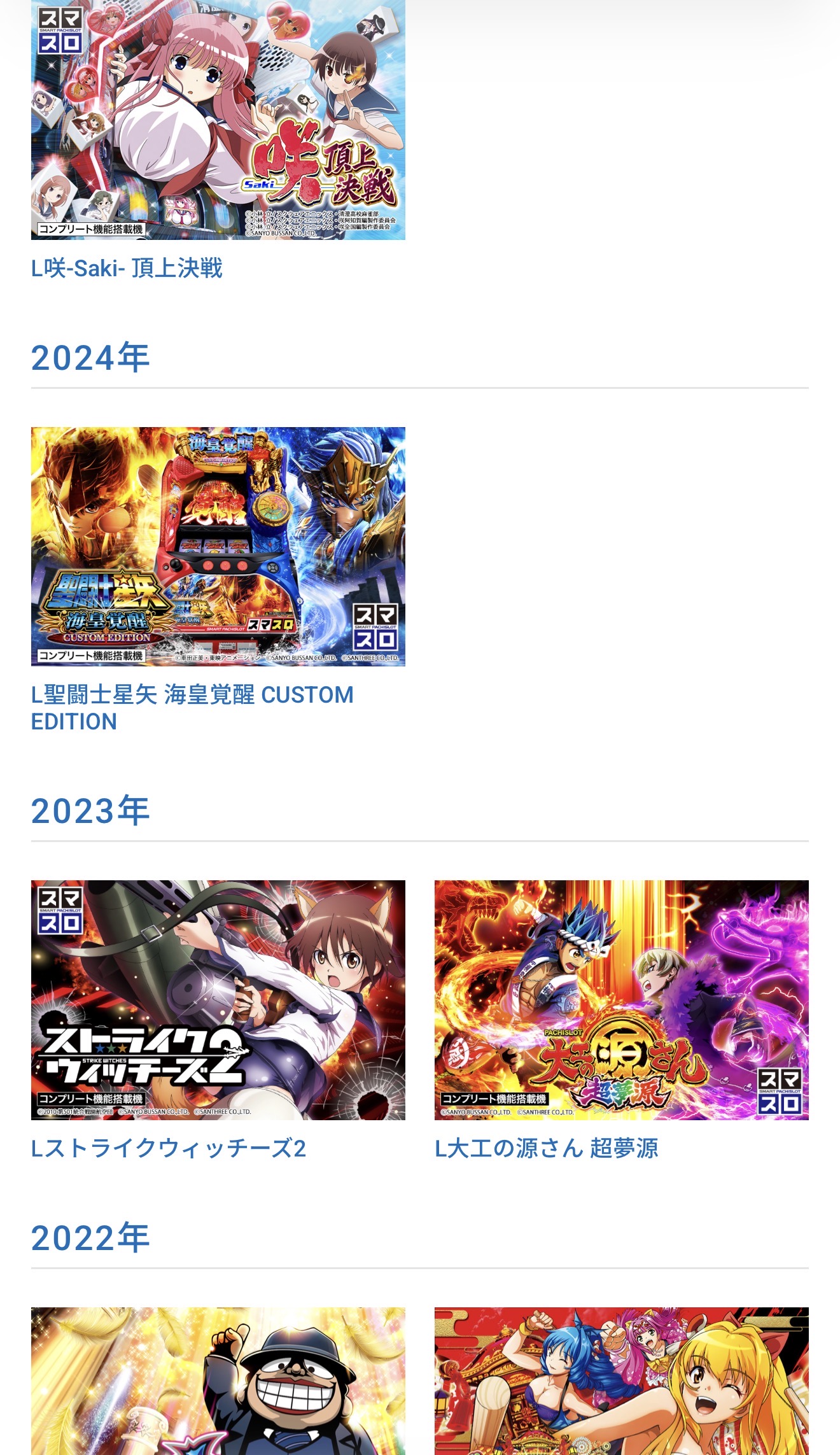The width and height of the screenshot is (840, 1455).
Task: Open the 聖闘士星矢 海皇覚醒 image tile
Action: pyautogui.click(x=218, y=546)
